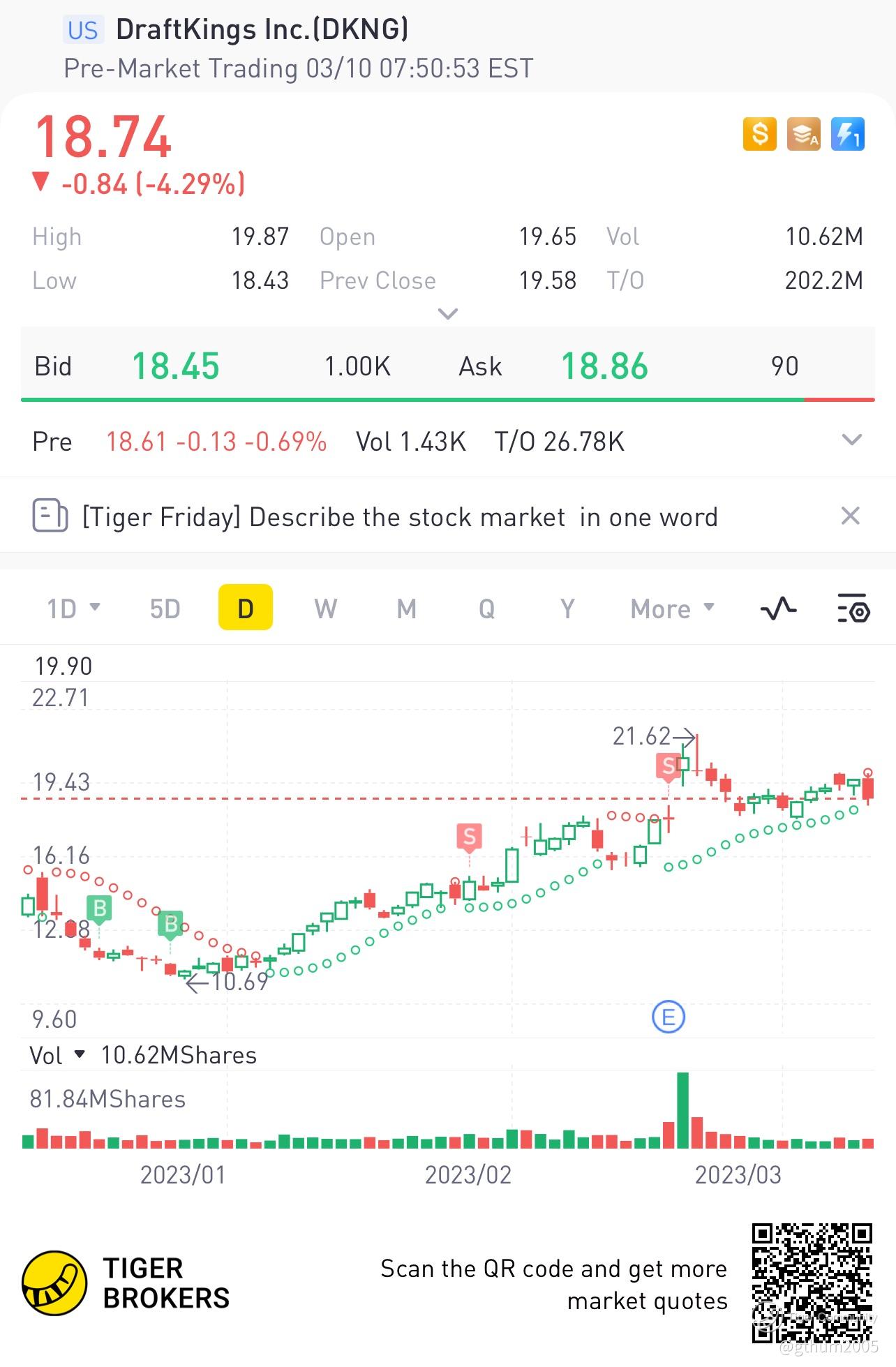Switch to the W weekly chart
This screenshot has height=1367, width=896.
[x=326, y=608]
